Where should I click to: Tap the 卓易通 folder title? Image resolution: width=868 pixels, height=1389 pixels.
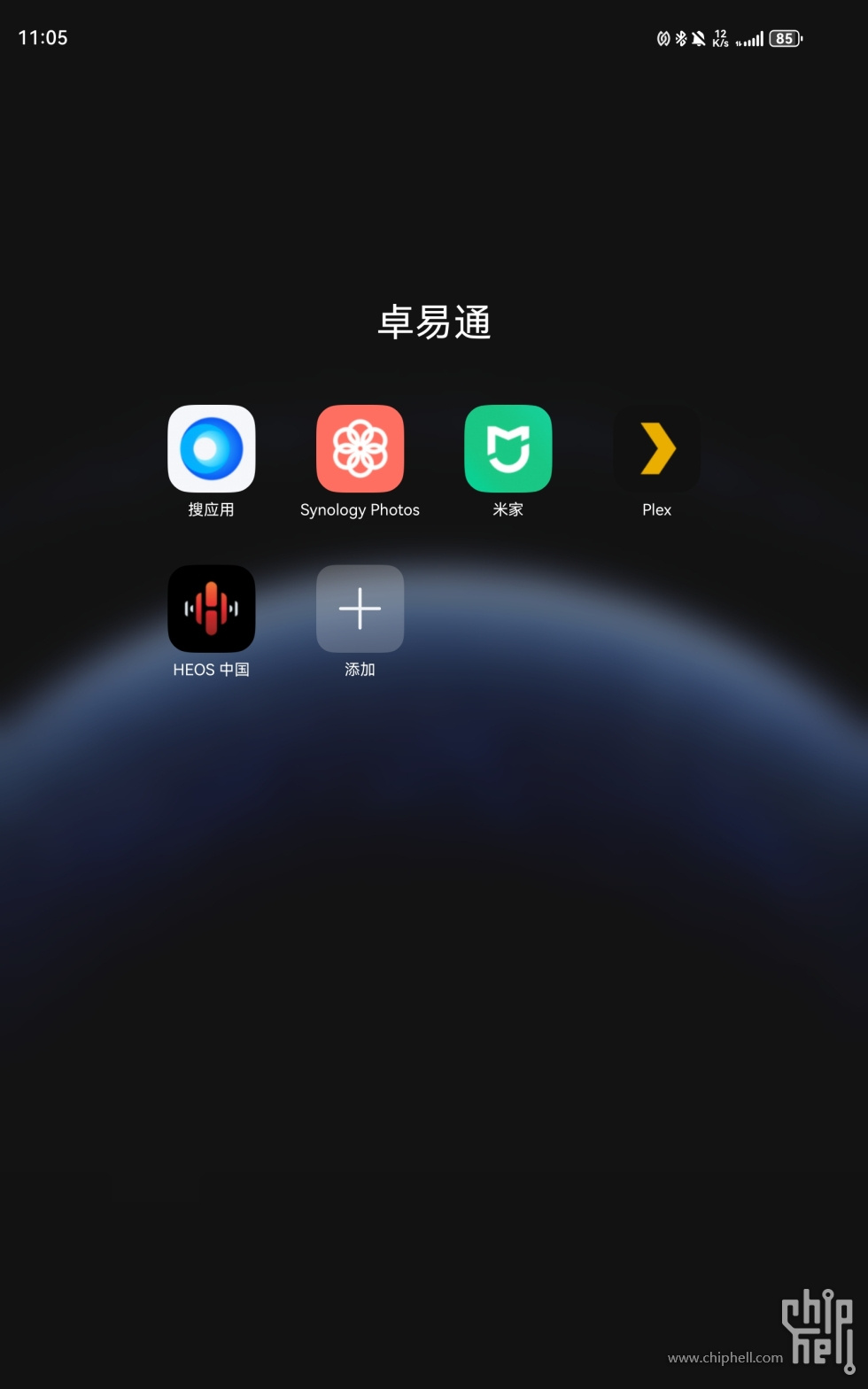tap(434, 322)
